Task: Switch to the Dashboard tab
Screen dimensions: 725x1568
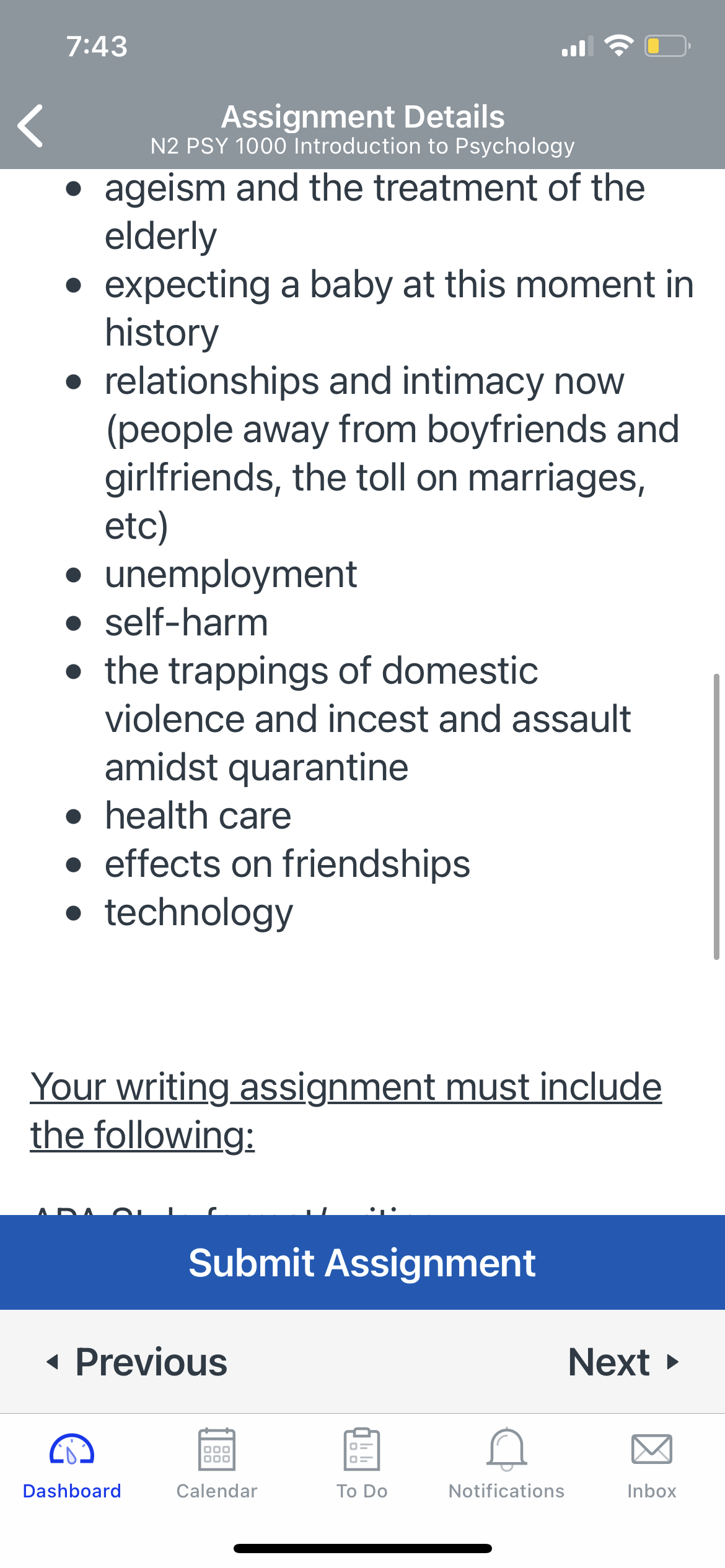Action: [x=72, y=1464]
